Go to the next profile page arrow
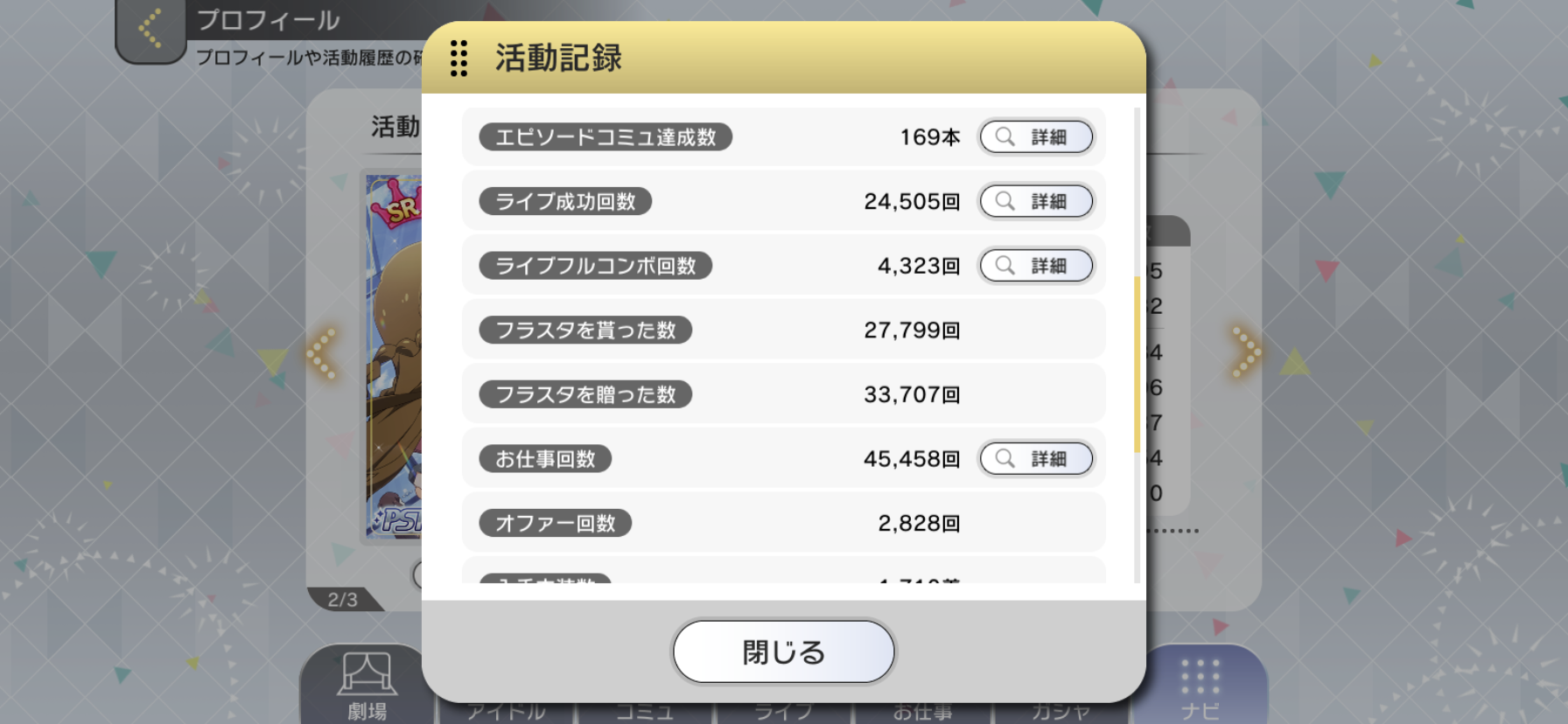 click(x=1245, y=353)
